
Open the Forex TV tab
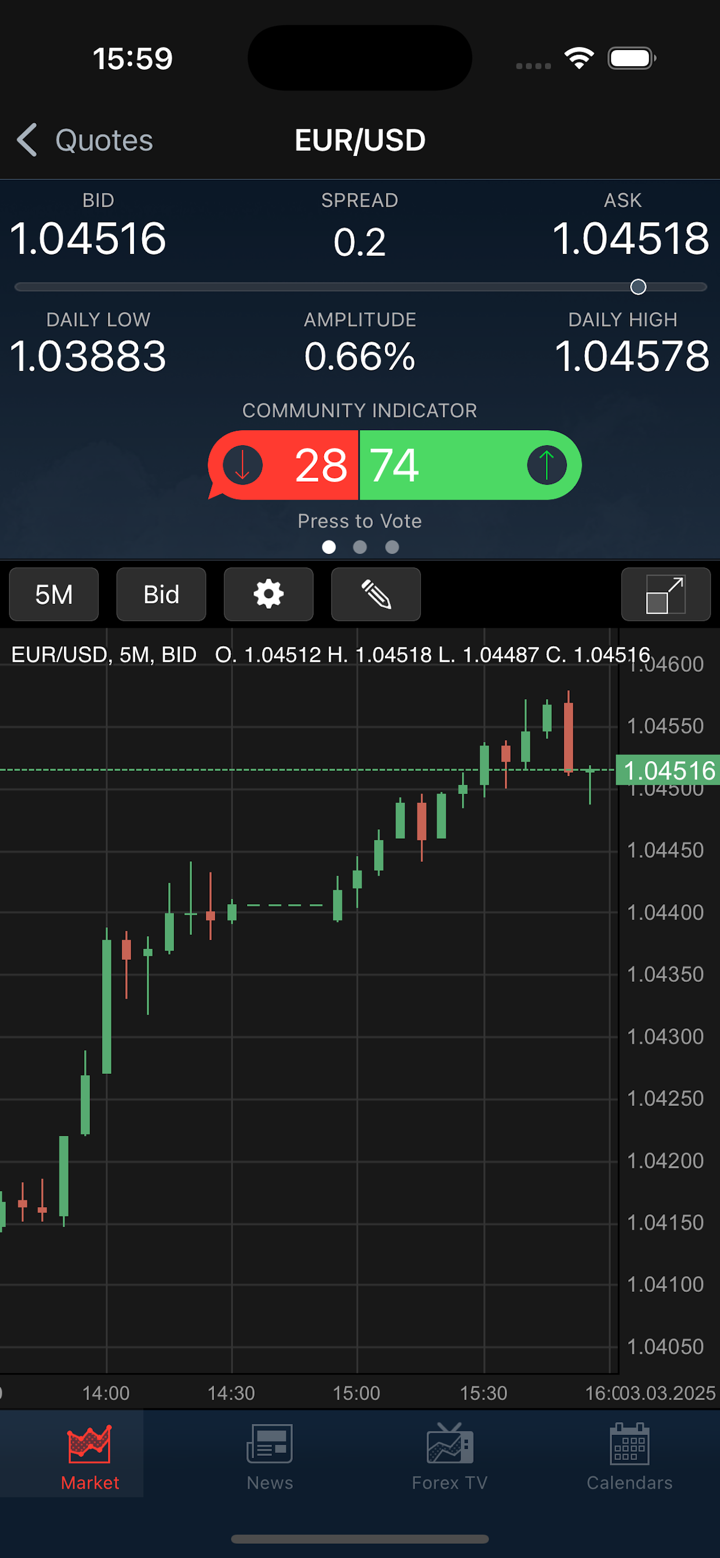(450, 1456)
